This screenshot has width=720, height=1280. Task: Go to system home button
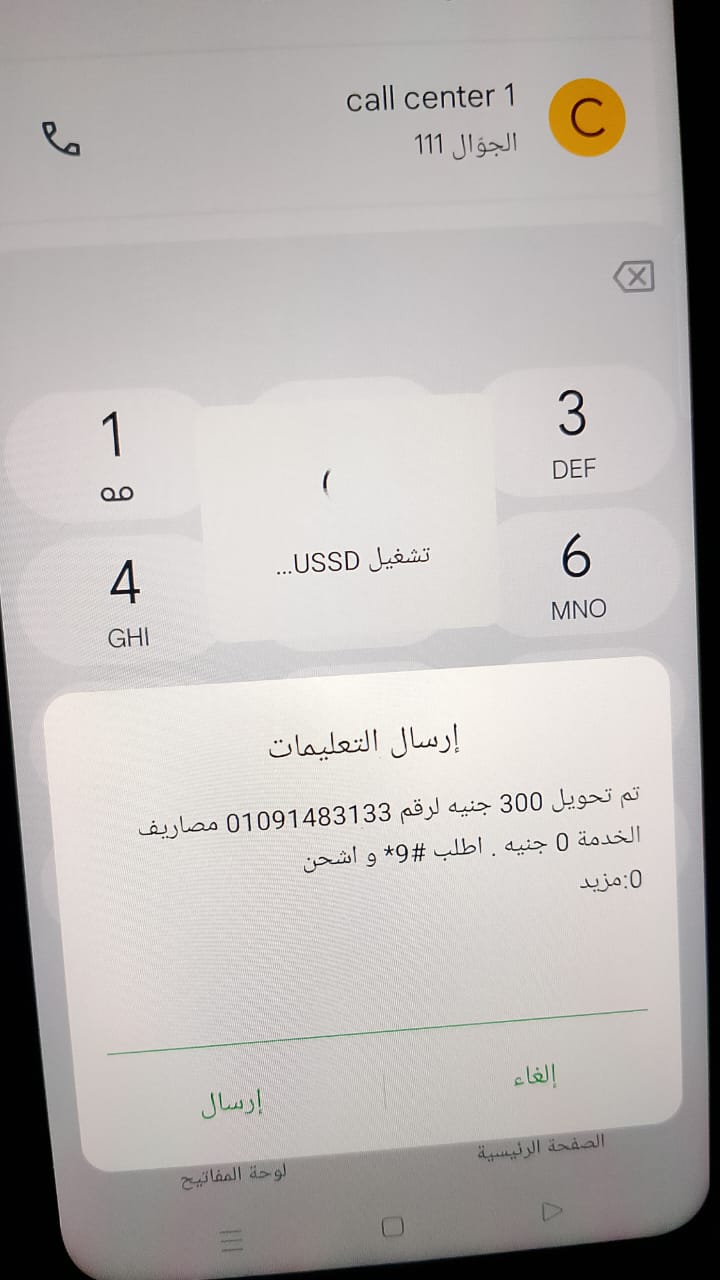point(393,1227)
